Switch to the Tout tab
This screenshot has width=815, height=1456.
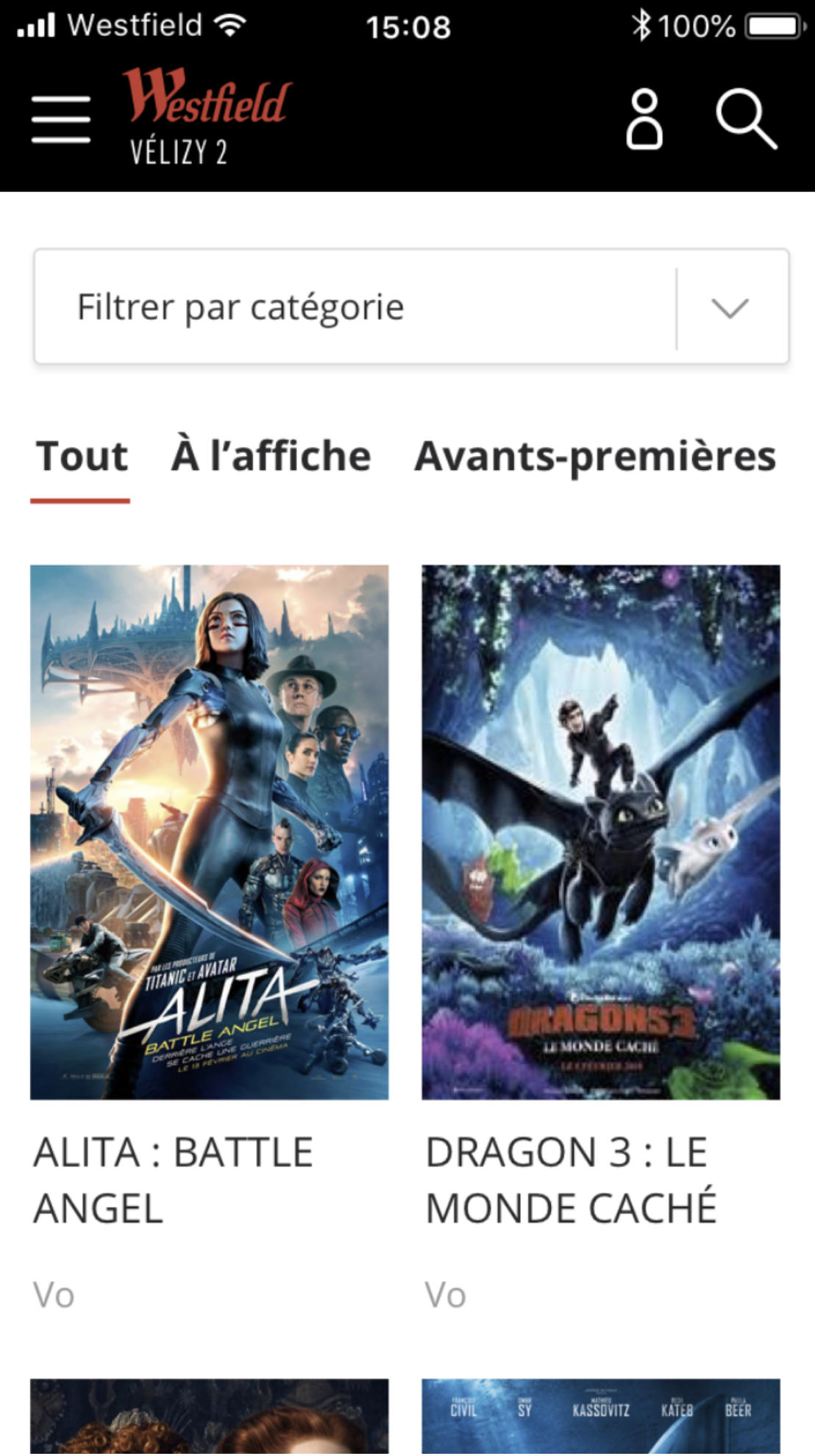[82, 457]
